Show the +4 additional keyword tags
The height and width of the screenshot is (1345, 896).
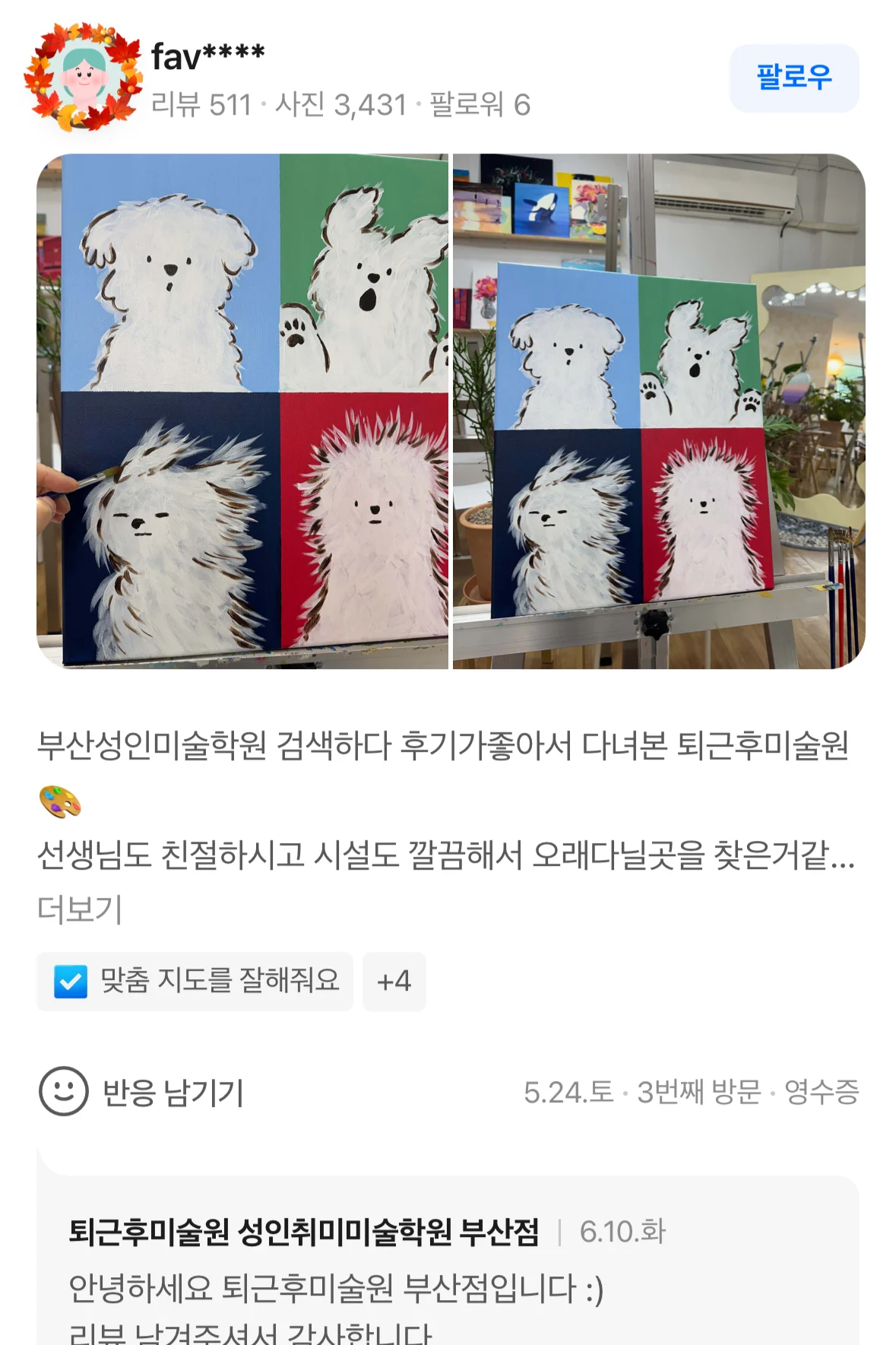coord(394,982)
